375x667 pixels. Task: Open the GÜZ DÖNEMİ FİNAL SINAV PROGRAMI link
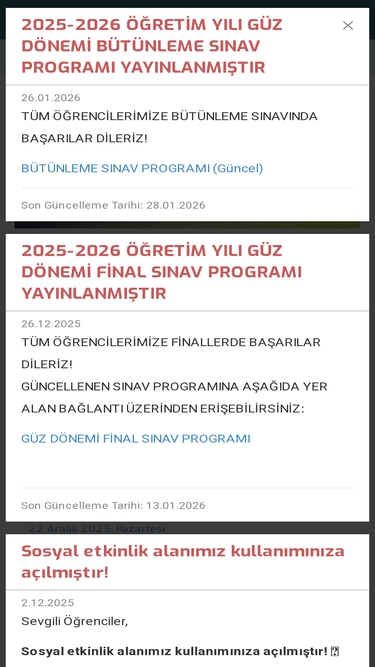136,439
